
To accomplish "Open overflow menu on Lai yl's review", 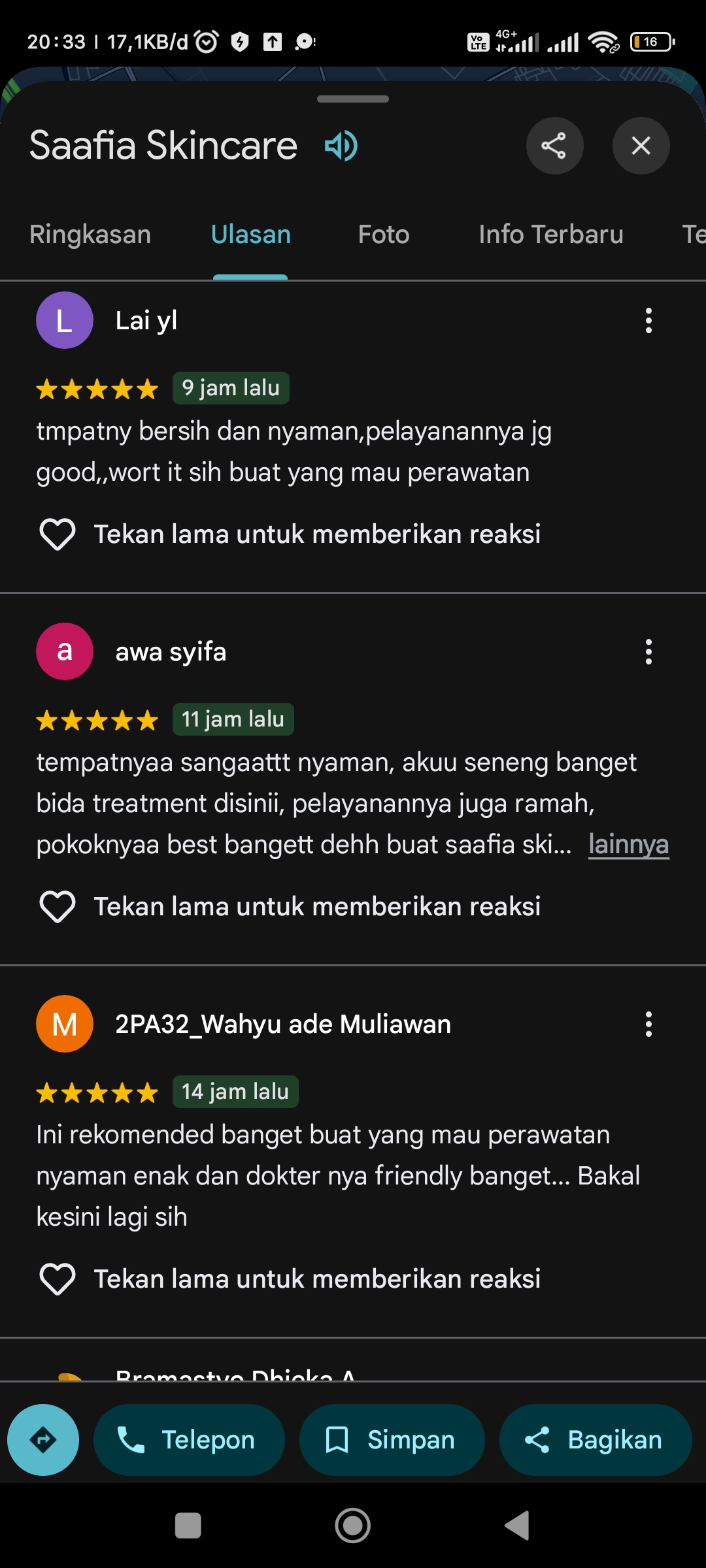I will point(648,321).
